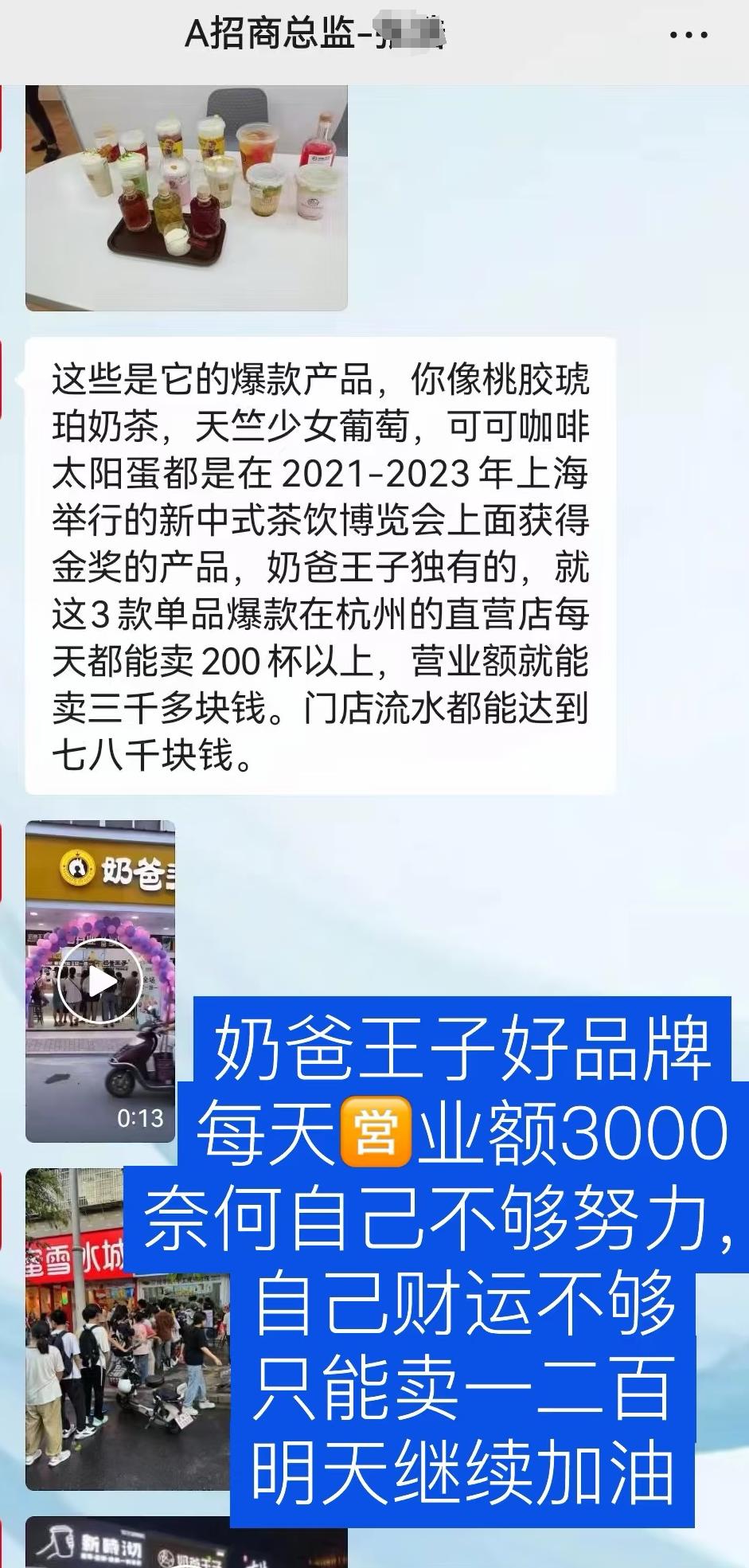Open the storefront photo at the bottom

186,1543
